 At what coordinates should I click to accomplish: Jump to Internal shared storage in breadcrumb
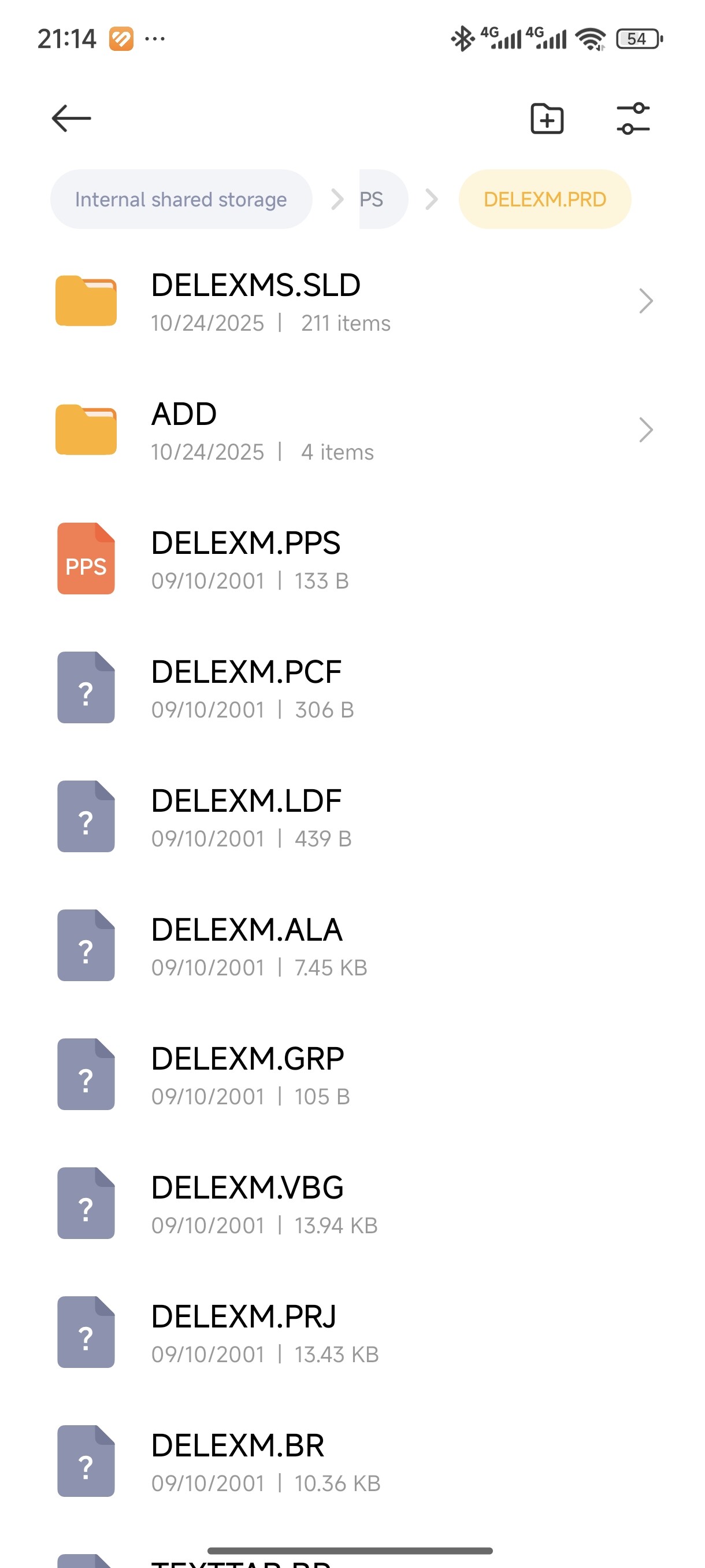click(181, 199)
